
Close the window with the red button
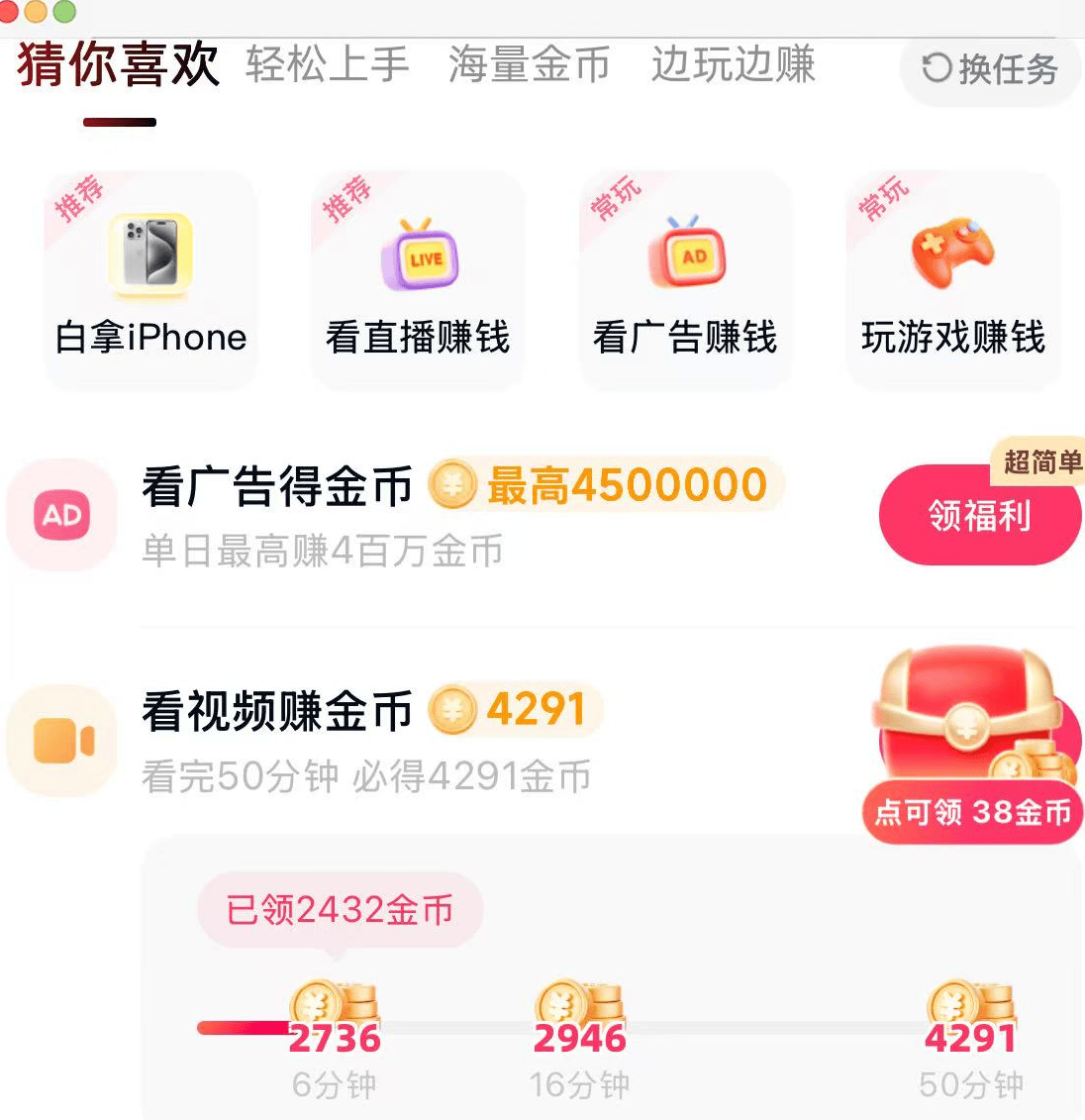click(x=7, y=10)
